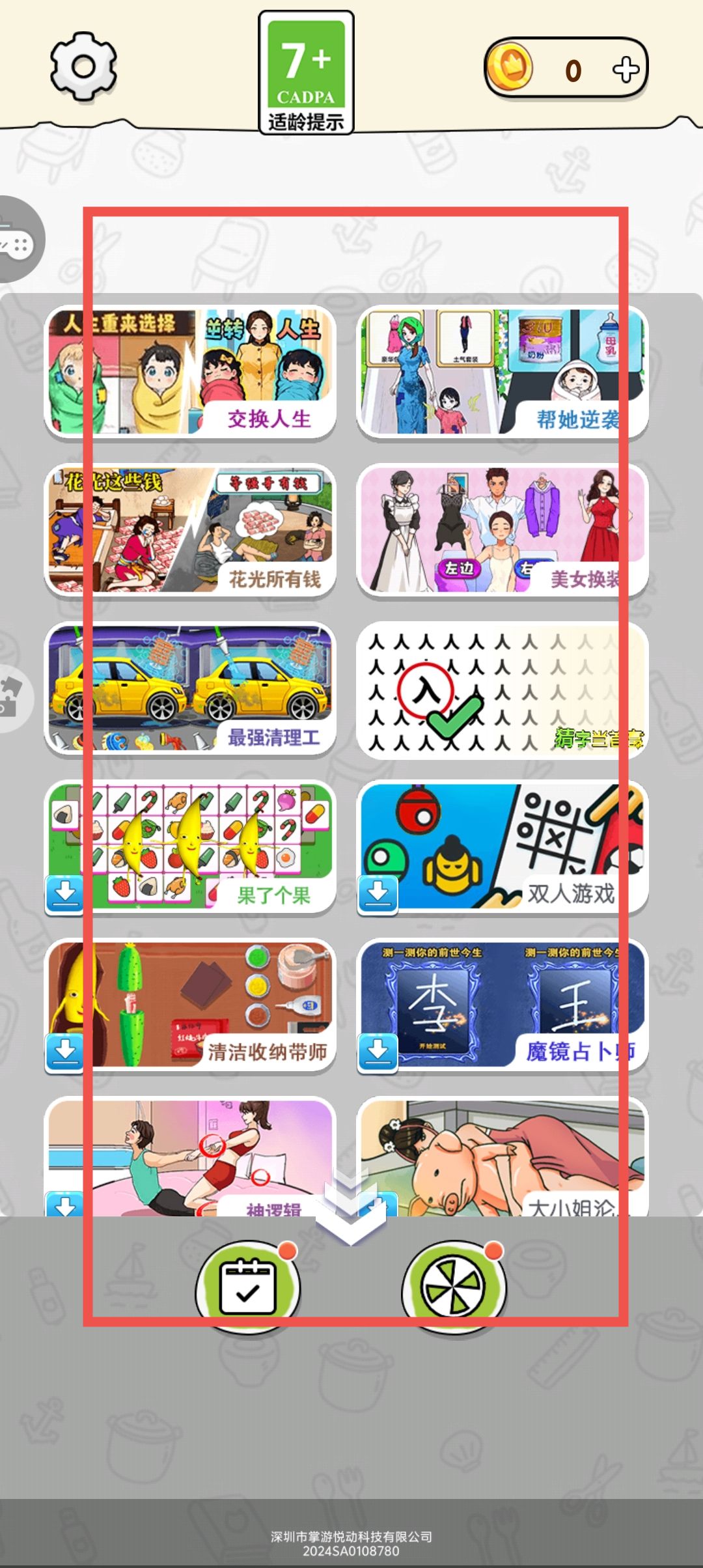Open the 花光所有钱 game card
Image resolution: width=703 pixels, height=1568 pixels.
[x=190, y=529]
